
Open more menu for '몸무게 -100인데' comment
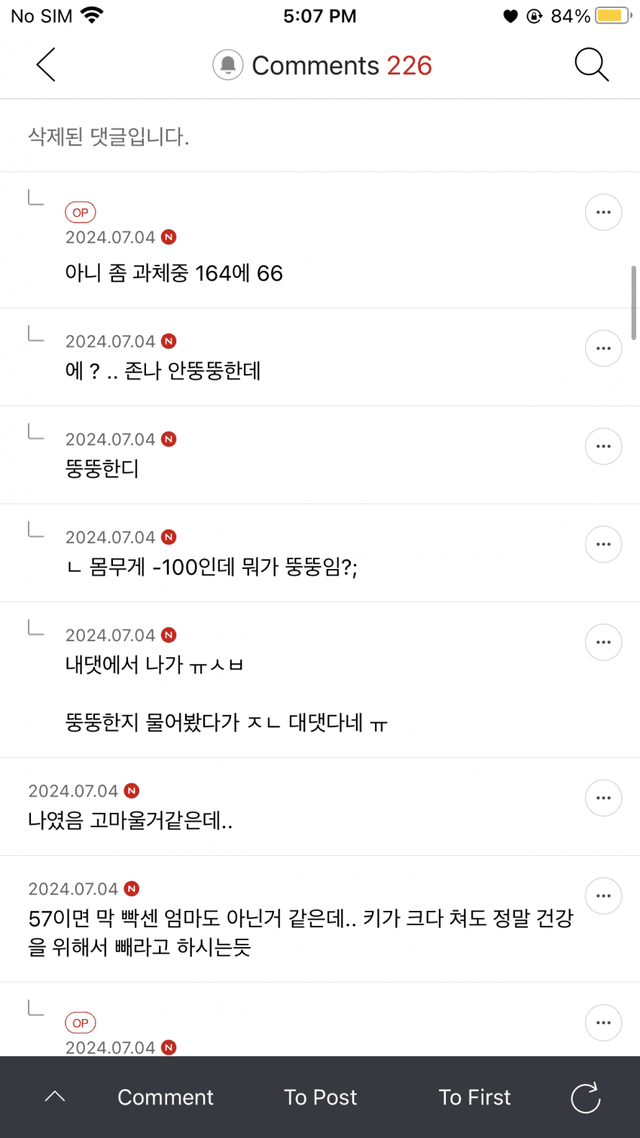[603, 544]
